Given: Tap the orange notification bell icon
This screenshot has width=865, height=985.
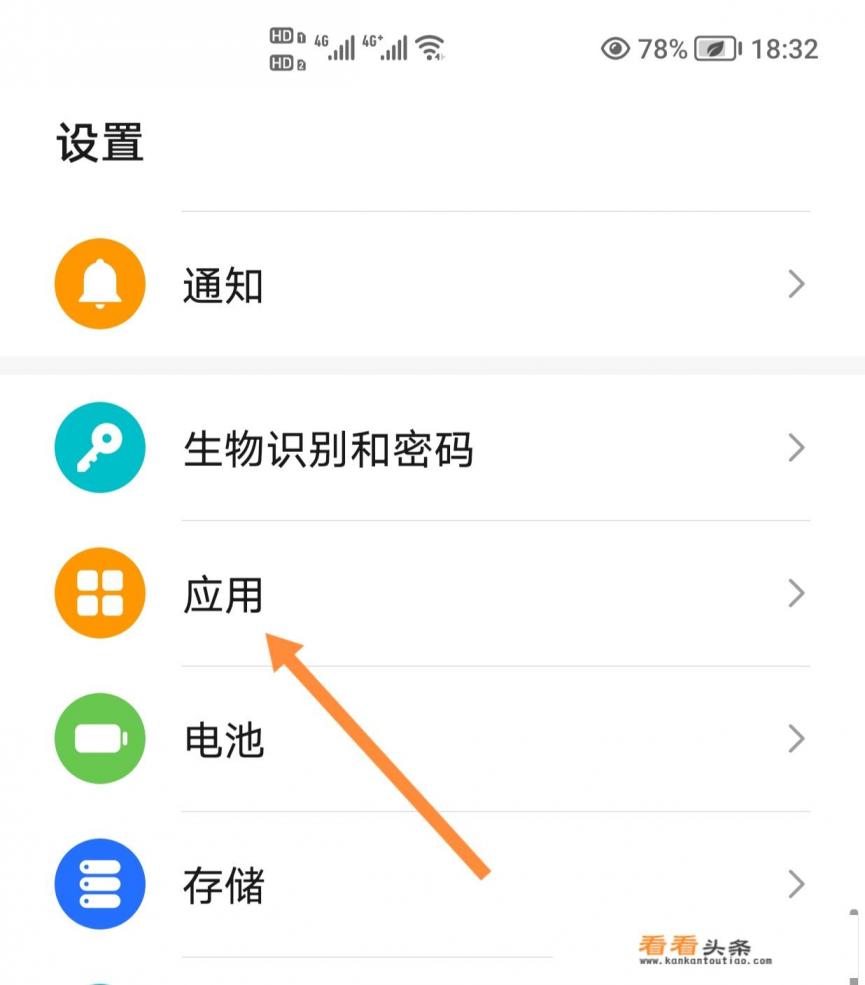Looking at the screenshot, I should [98, 284].
